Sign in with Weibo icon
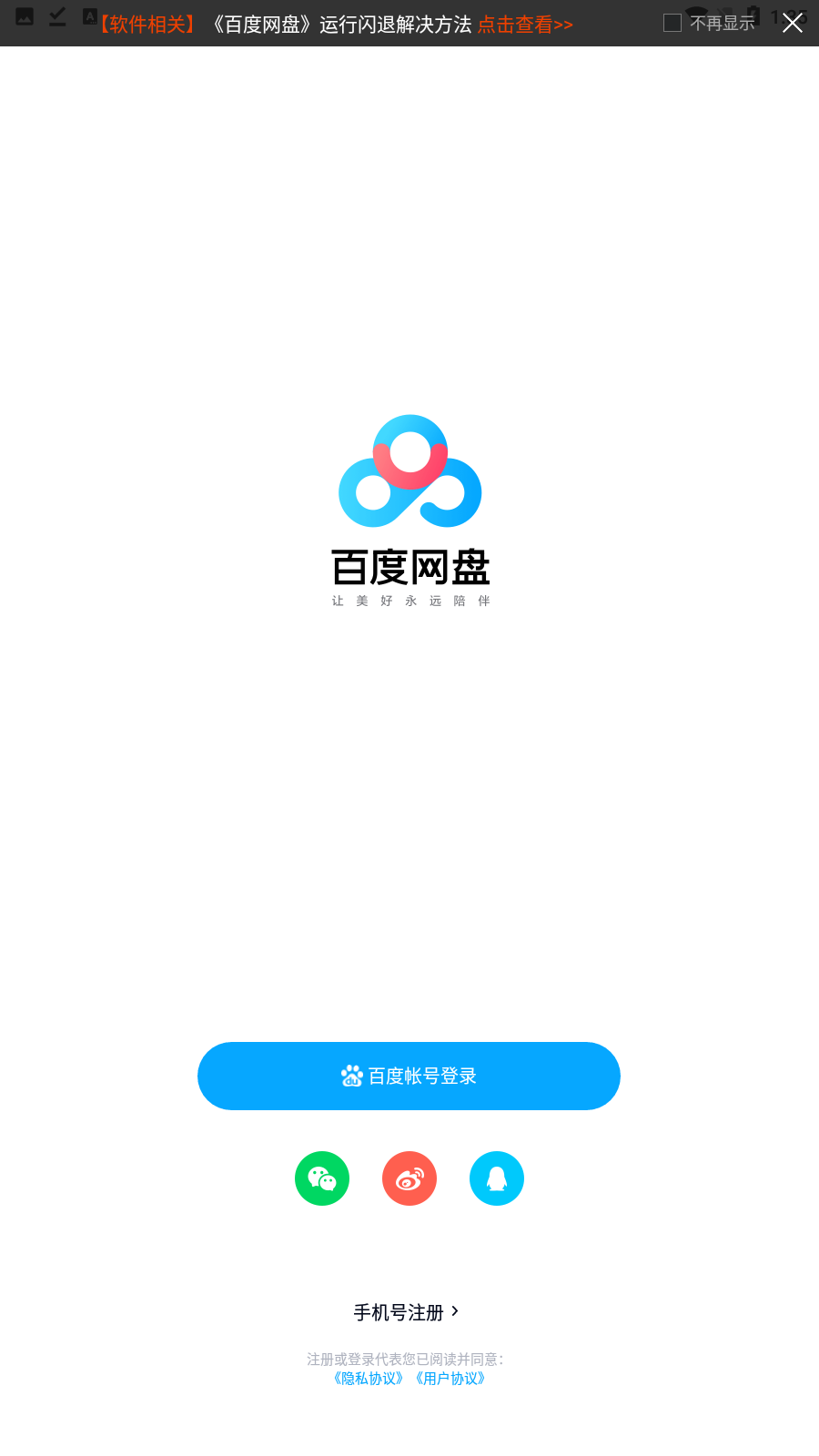 409,1178
